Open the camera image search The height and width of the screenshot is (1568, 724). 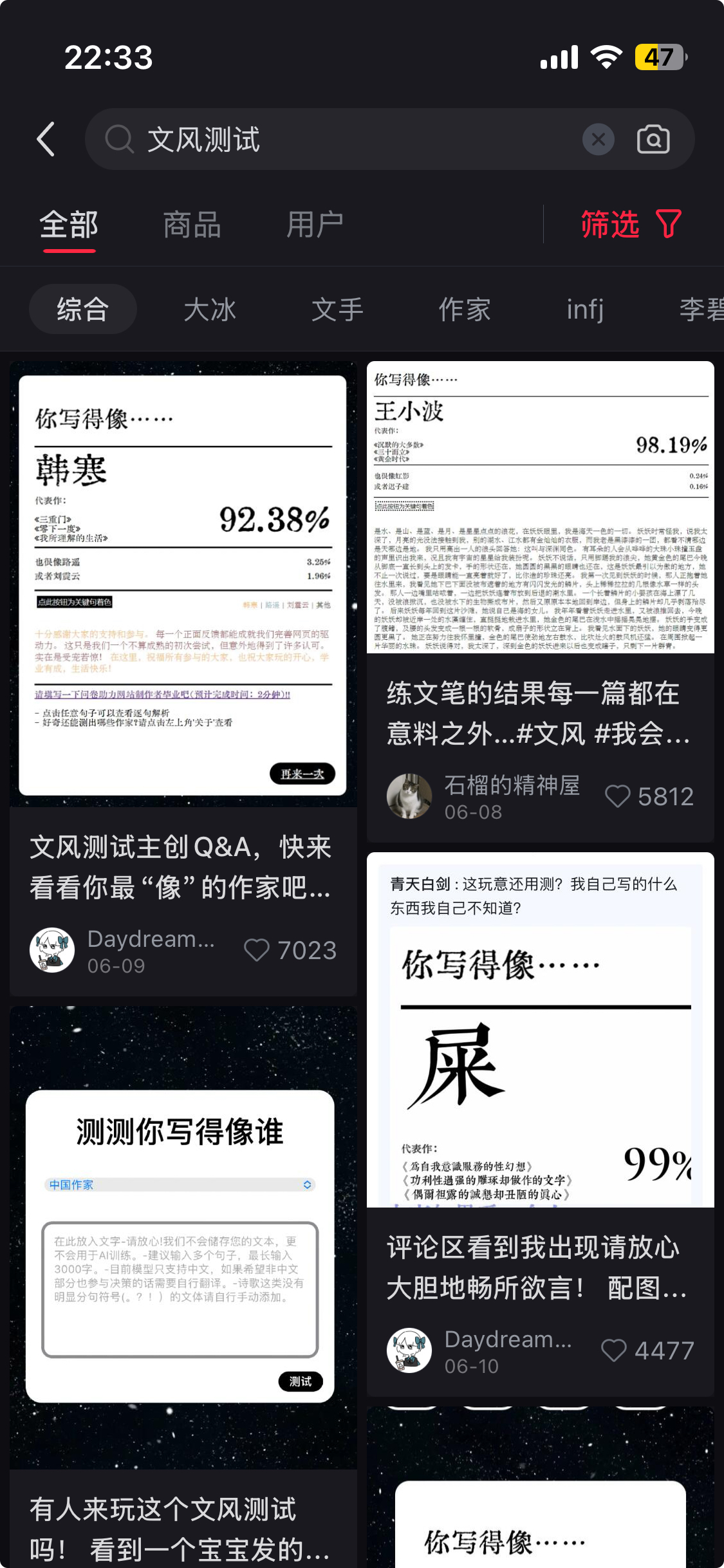click(x=653, y=139)
